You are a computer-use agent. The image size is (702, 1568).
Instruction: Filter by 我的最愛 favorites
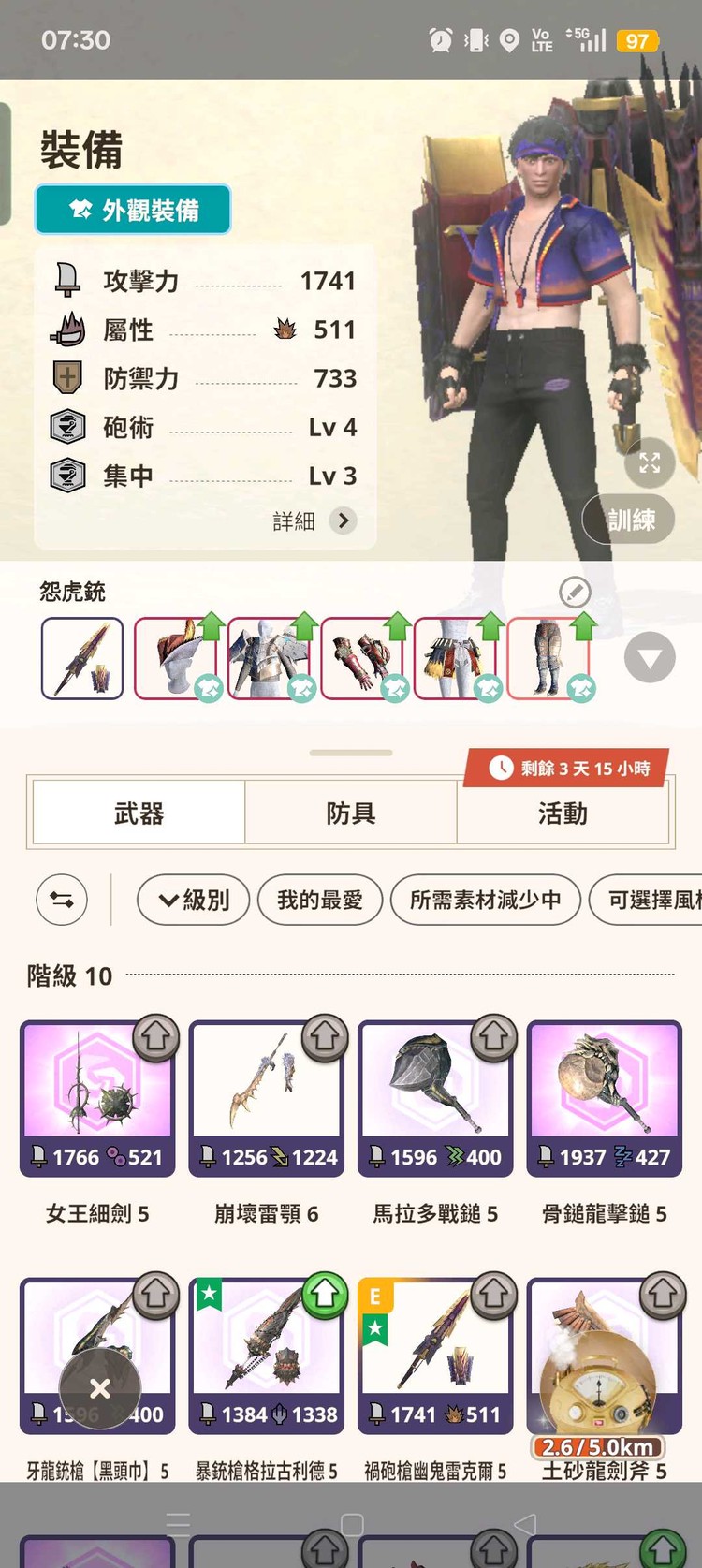pyautogui.click(x=320, y=900)
